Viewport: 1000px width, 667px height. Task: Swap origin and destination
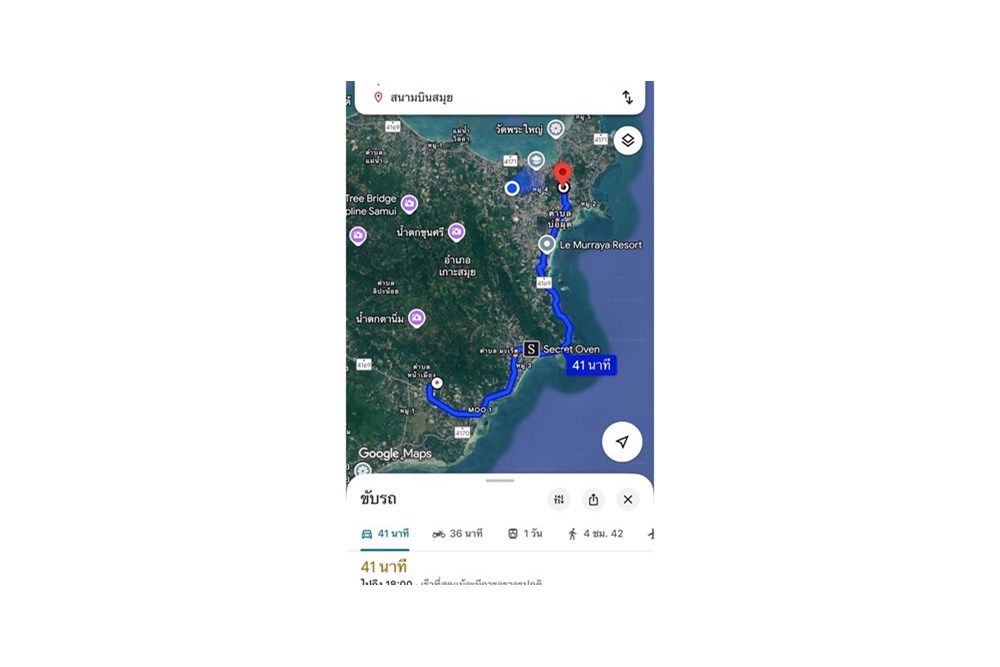[x=627, y=97]
